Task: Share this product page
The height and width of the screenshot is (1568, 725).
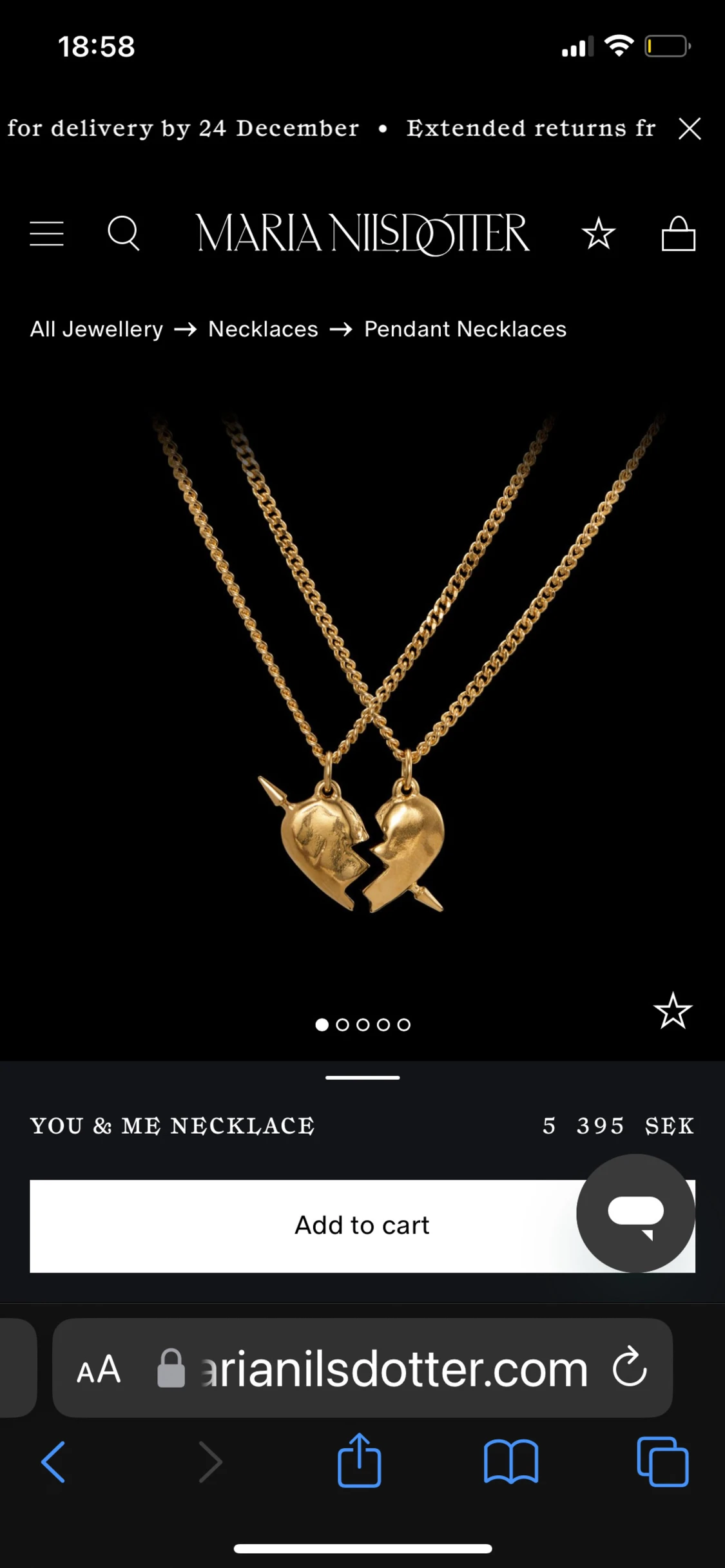Action: [x=359, y=1461]
